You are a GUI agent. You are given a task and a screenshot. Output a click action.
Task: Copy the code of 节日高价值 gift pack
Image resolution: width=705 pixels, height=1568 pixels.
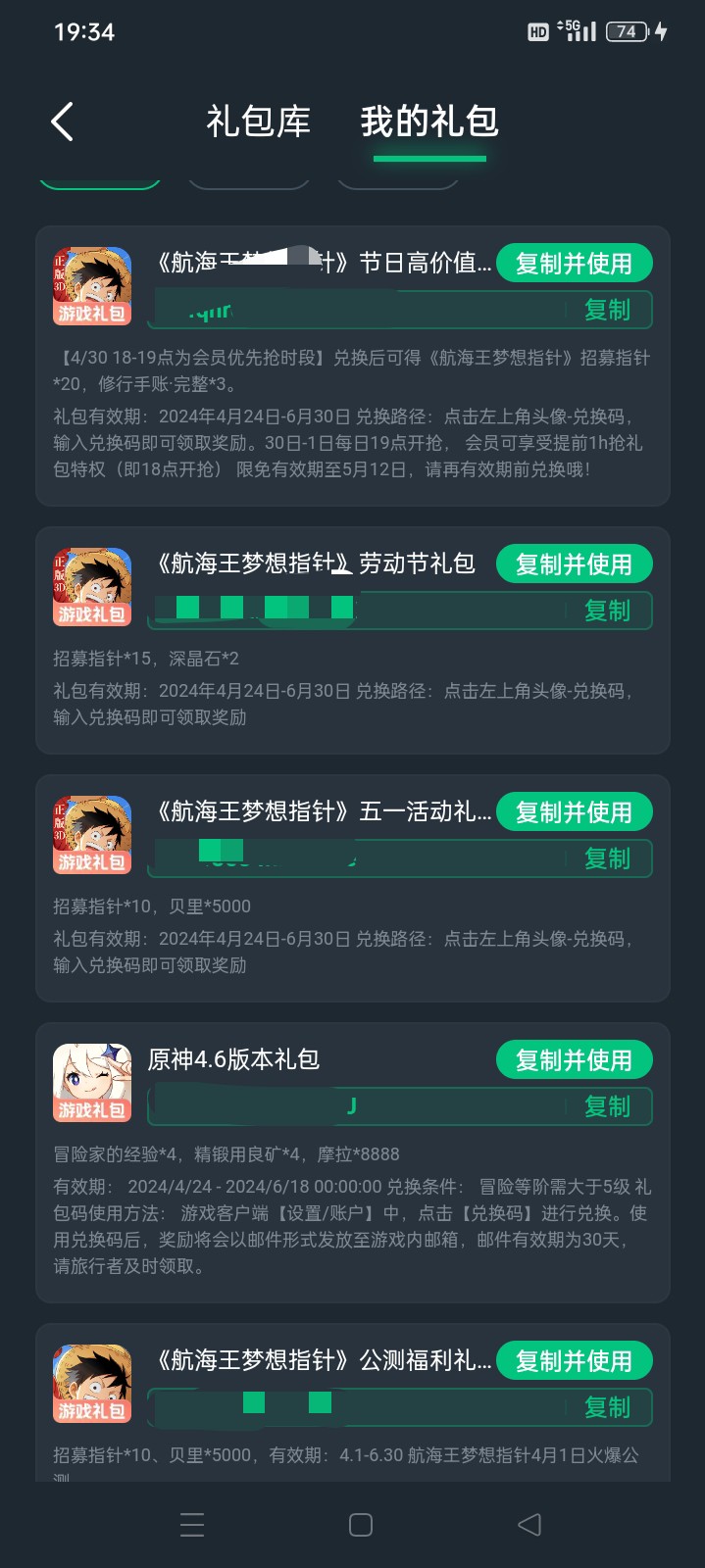point(607,311)
